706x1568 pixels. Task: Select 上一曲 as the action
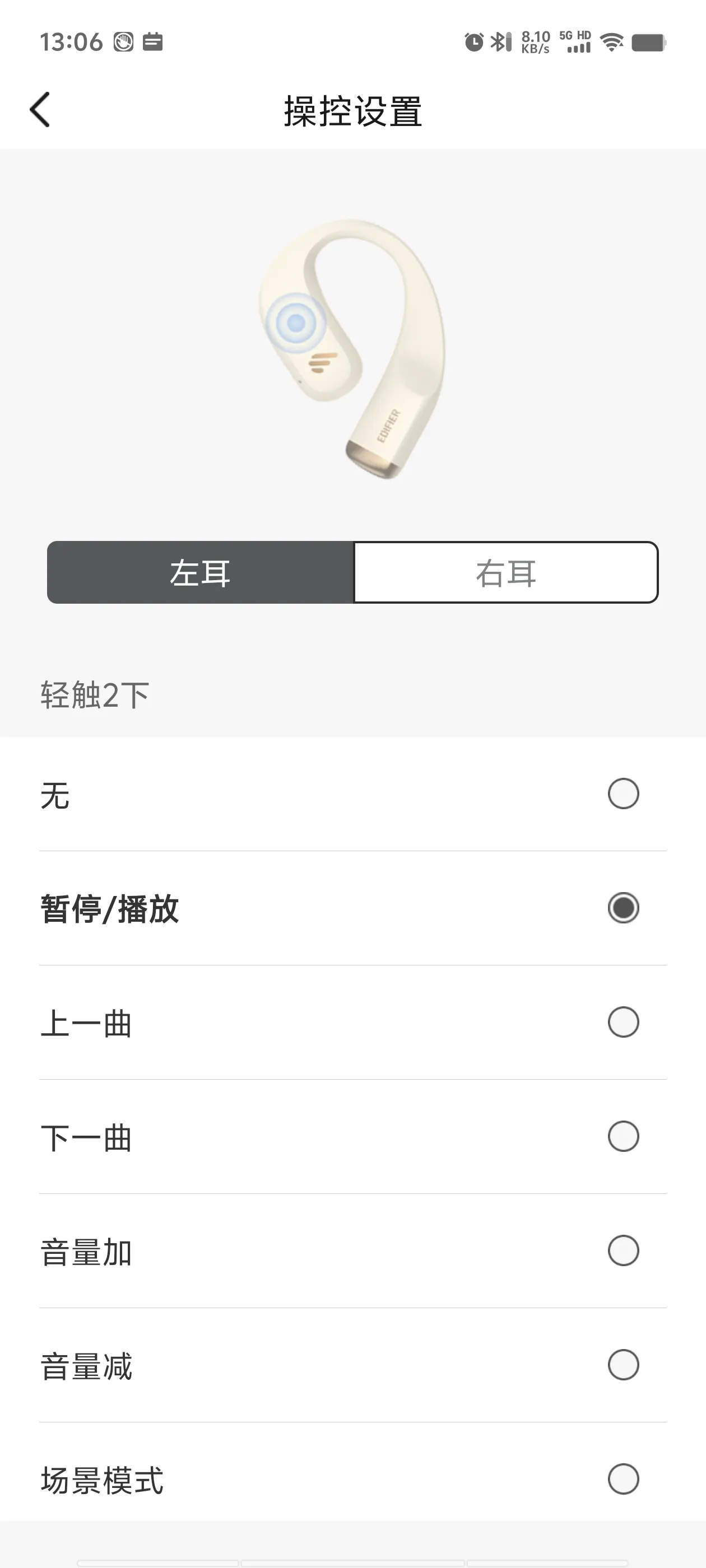coord(352,1023)
